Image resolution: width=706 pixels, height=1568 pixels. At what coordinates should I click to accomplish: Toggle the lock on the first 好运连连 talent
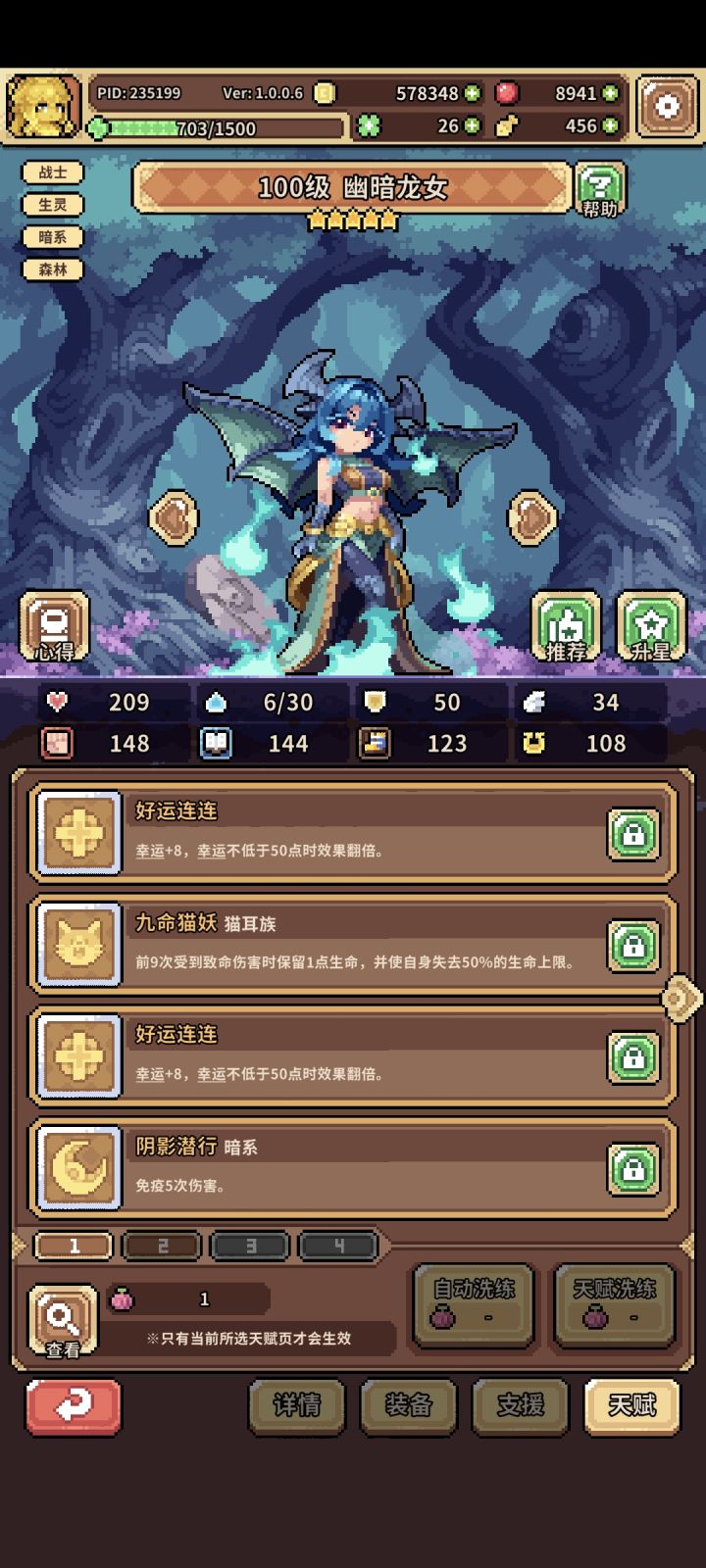pyautogui.click(x=635, y=835)
